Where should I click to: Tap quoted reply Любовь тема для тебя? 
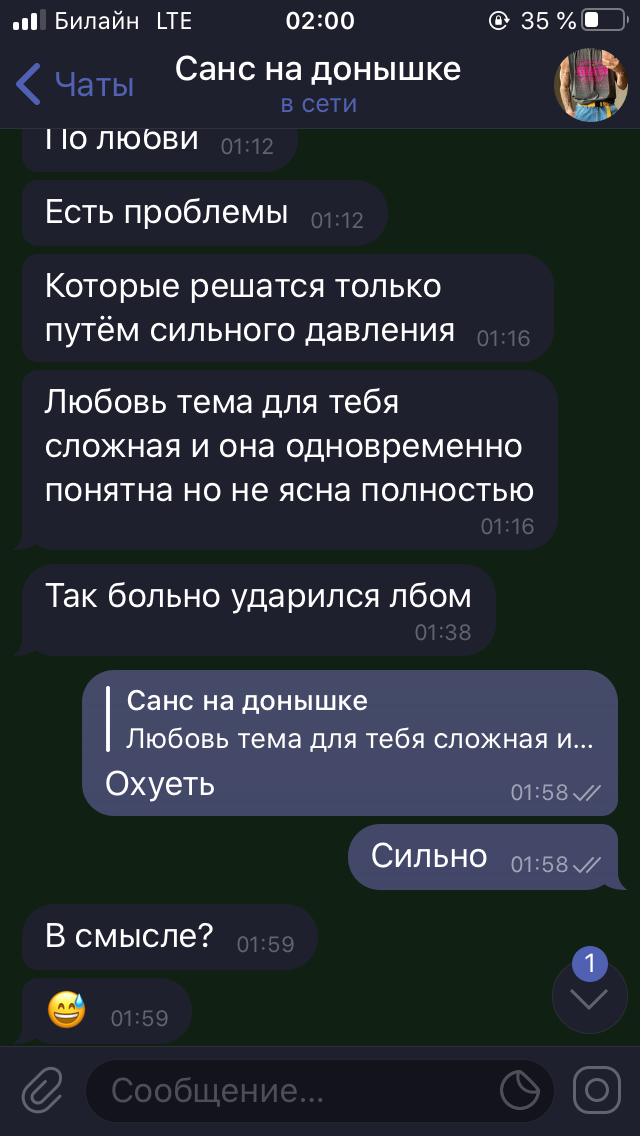360,722
